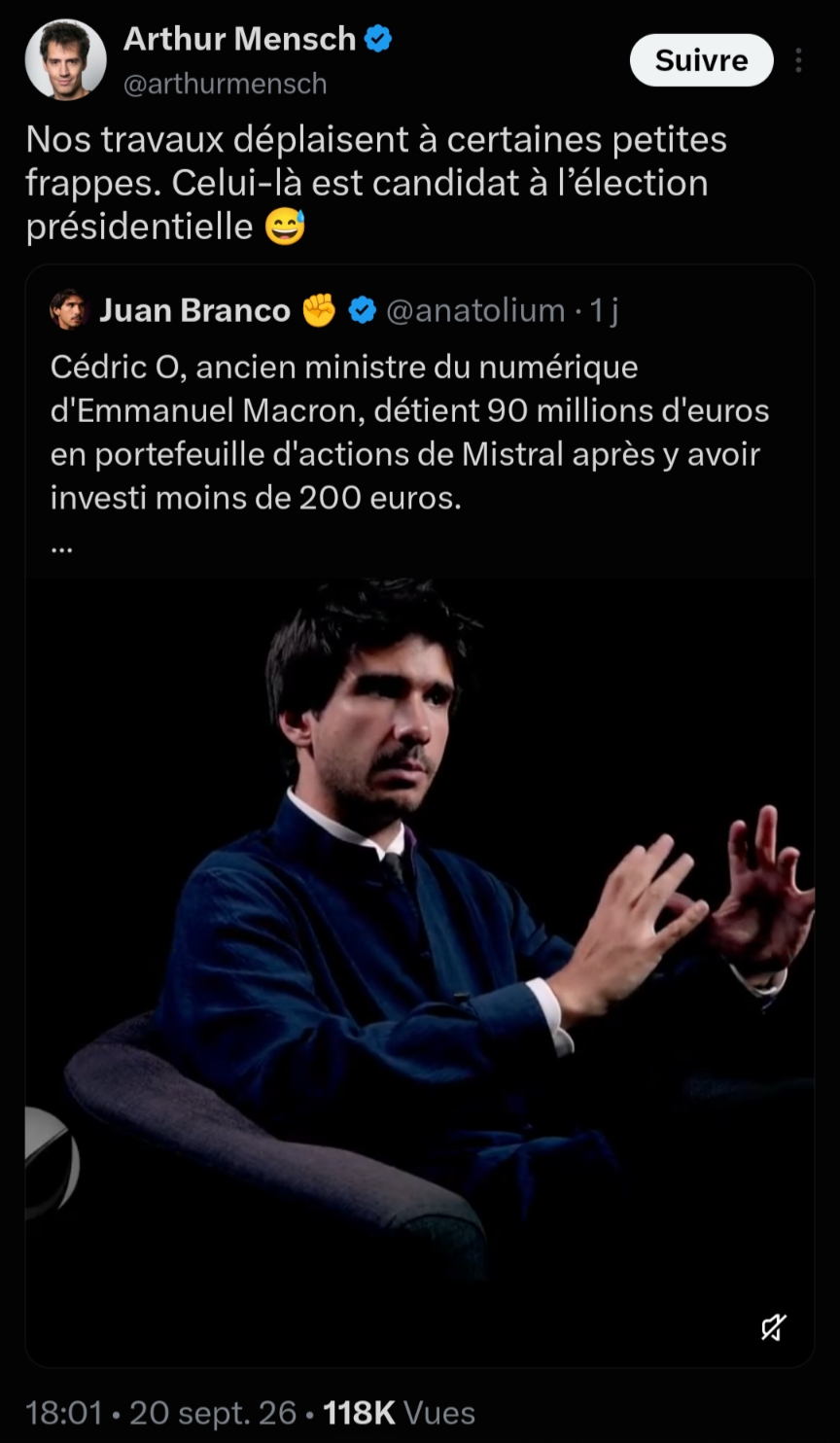
Task: Unmute the video with the speaker icon
Action: pyautogui.click(x=774, y=1327)
